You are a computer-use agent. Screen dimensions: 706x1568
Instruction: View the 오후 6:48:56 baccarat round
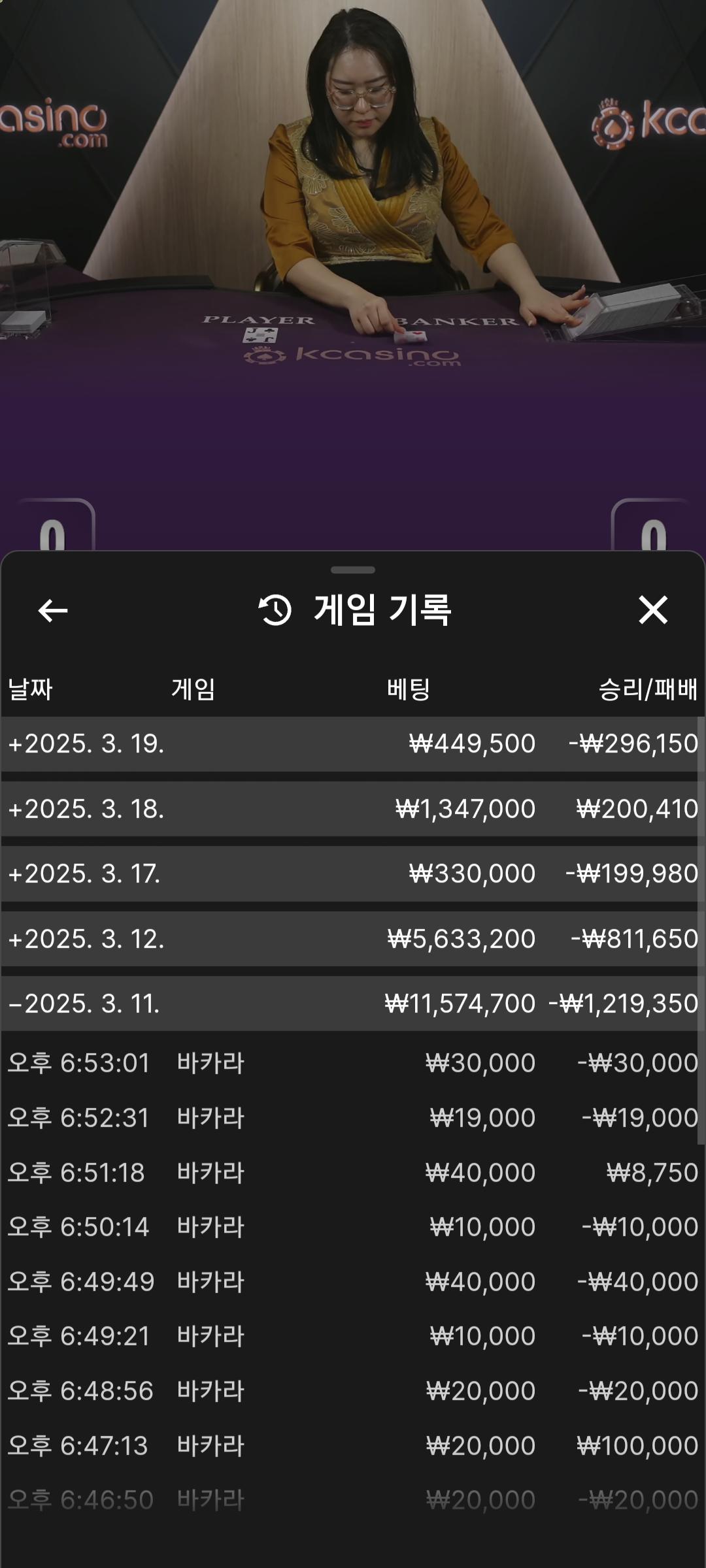[353, 1391]
